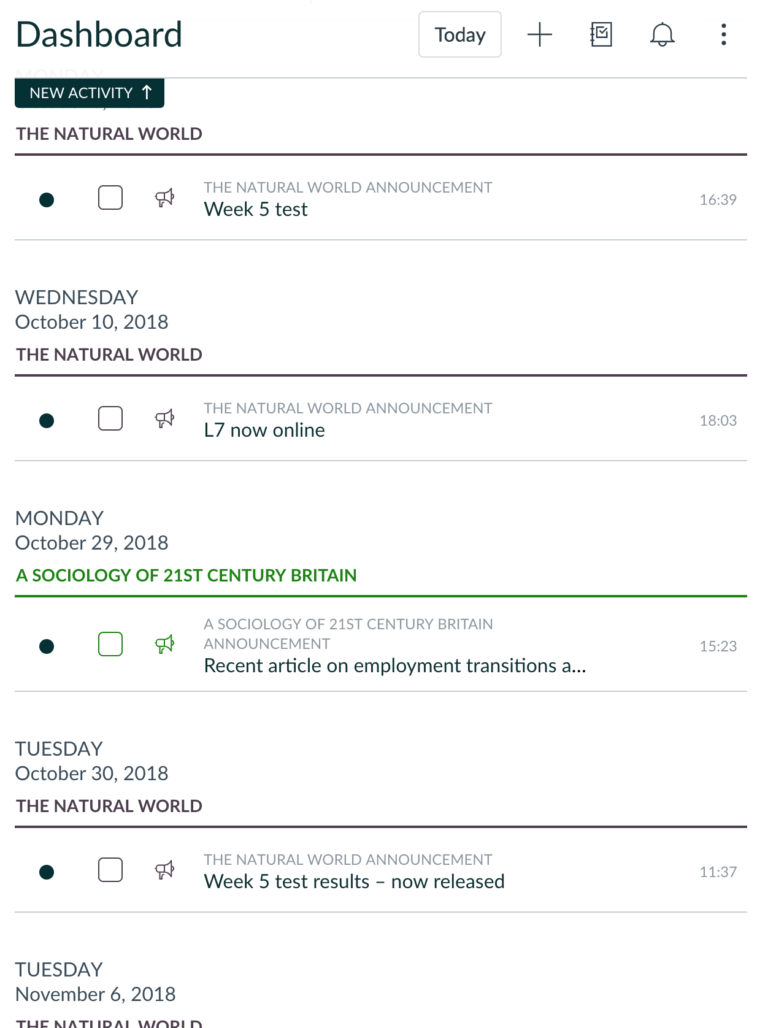
Task: Check the box next to "Week 5 test"
Action: tap(110, 198)
